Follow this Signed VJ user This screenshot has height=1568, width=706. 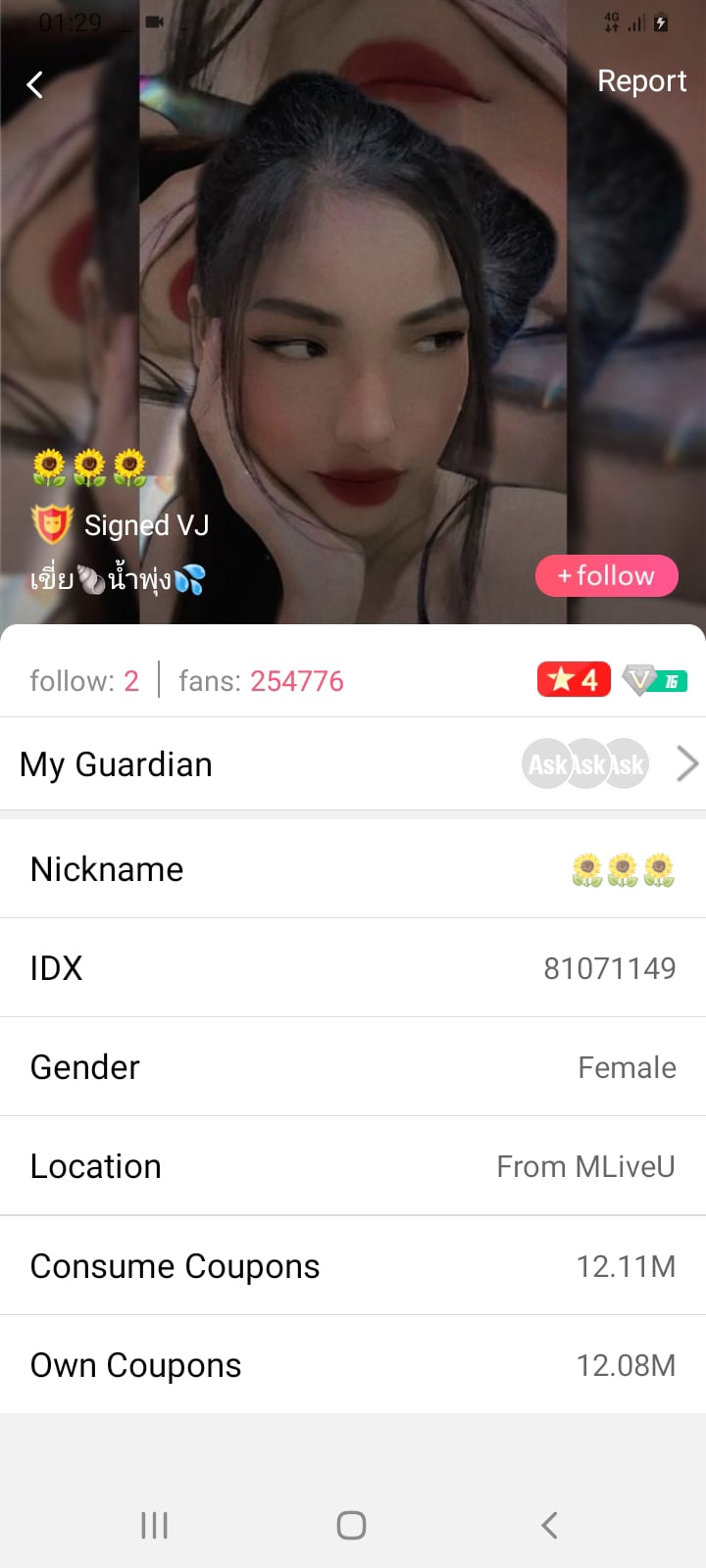(x=606, y=576)
